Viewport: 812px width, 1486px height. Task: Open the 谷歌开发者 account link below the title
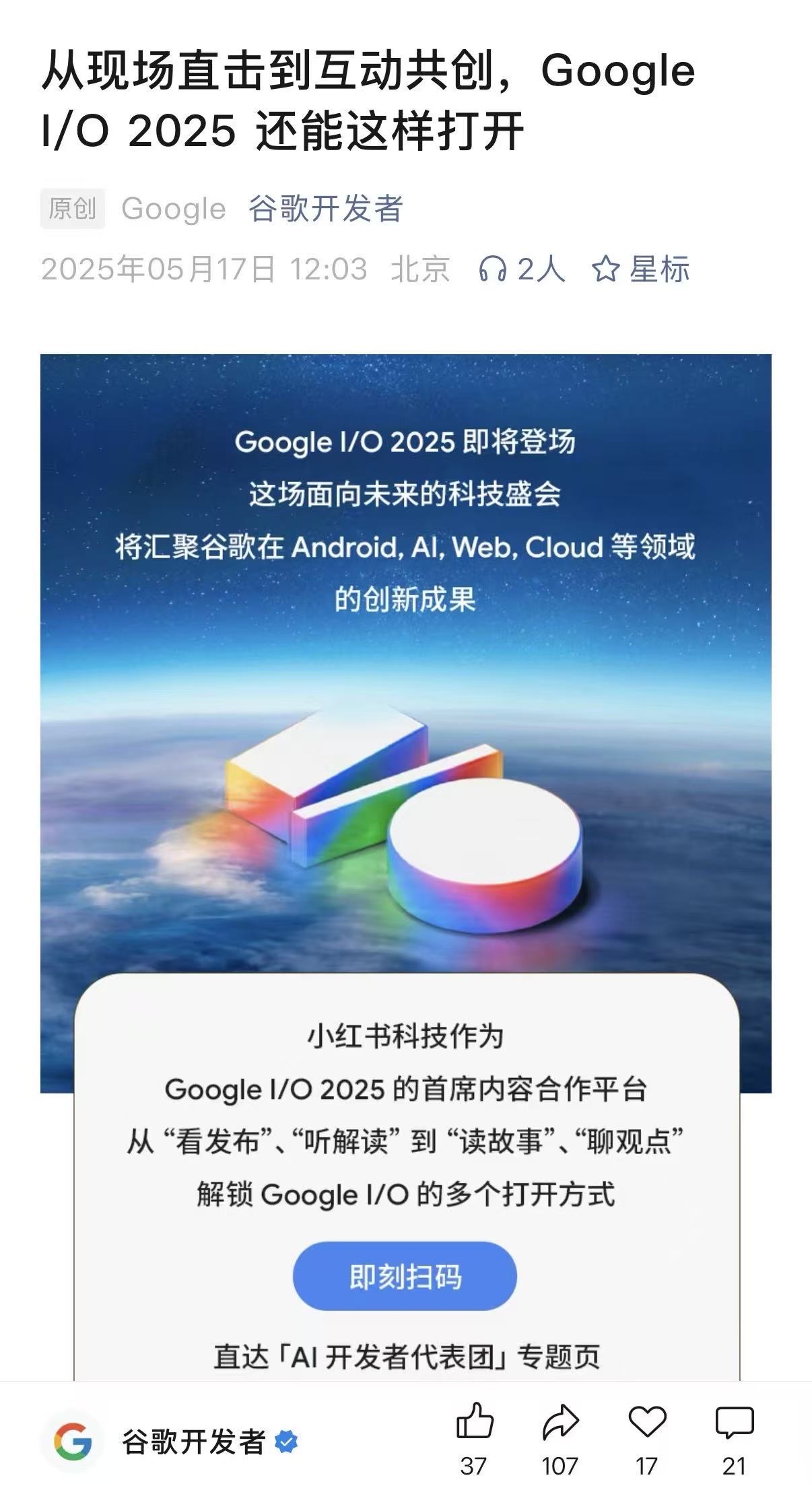325,209
